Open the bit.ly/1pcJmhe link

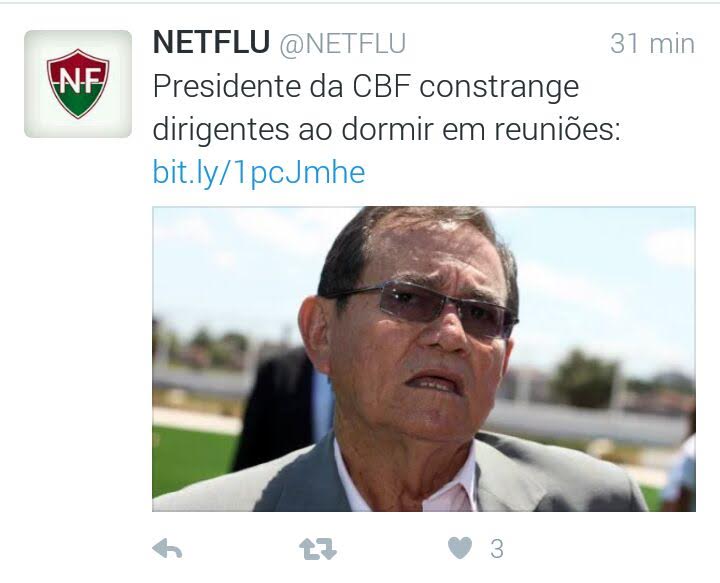259,172
